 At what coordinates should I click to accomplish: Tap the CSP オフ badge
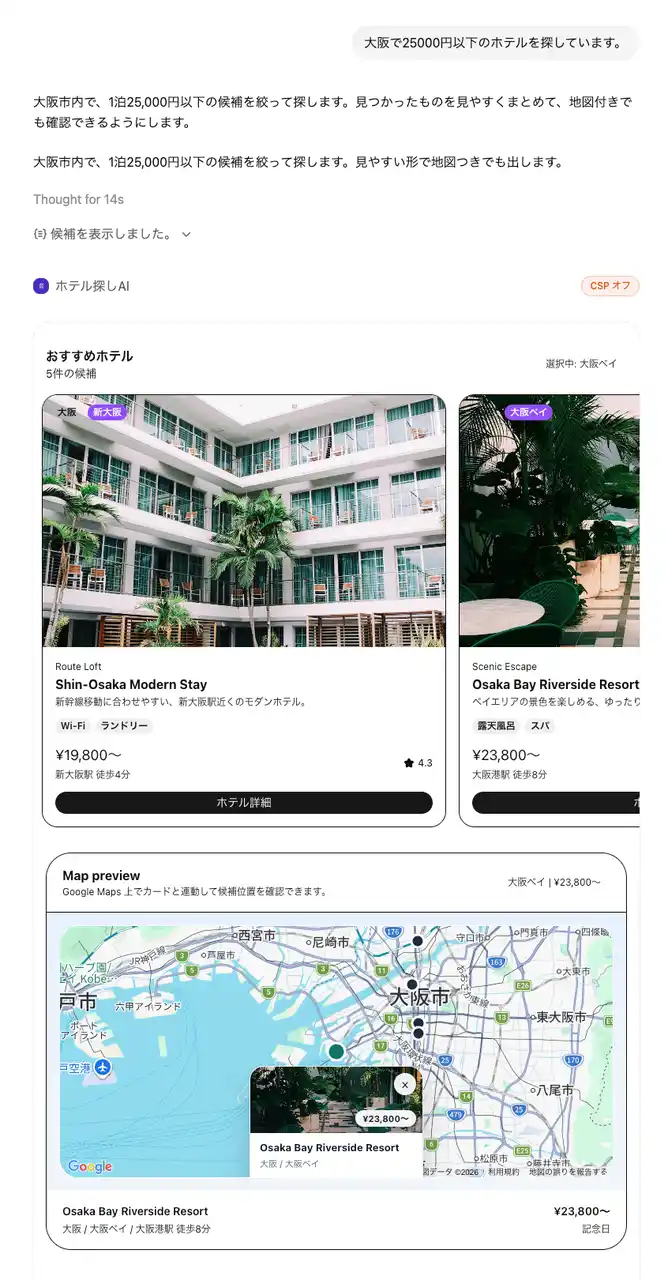(x=609, y=286)
